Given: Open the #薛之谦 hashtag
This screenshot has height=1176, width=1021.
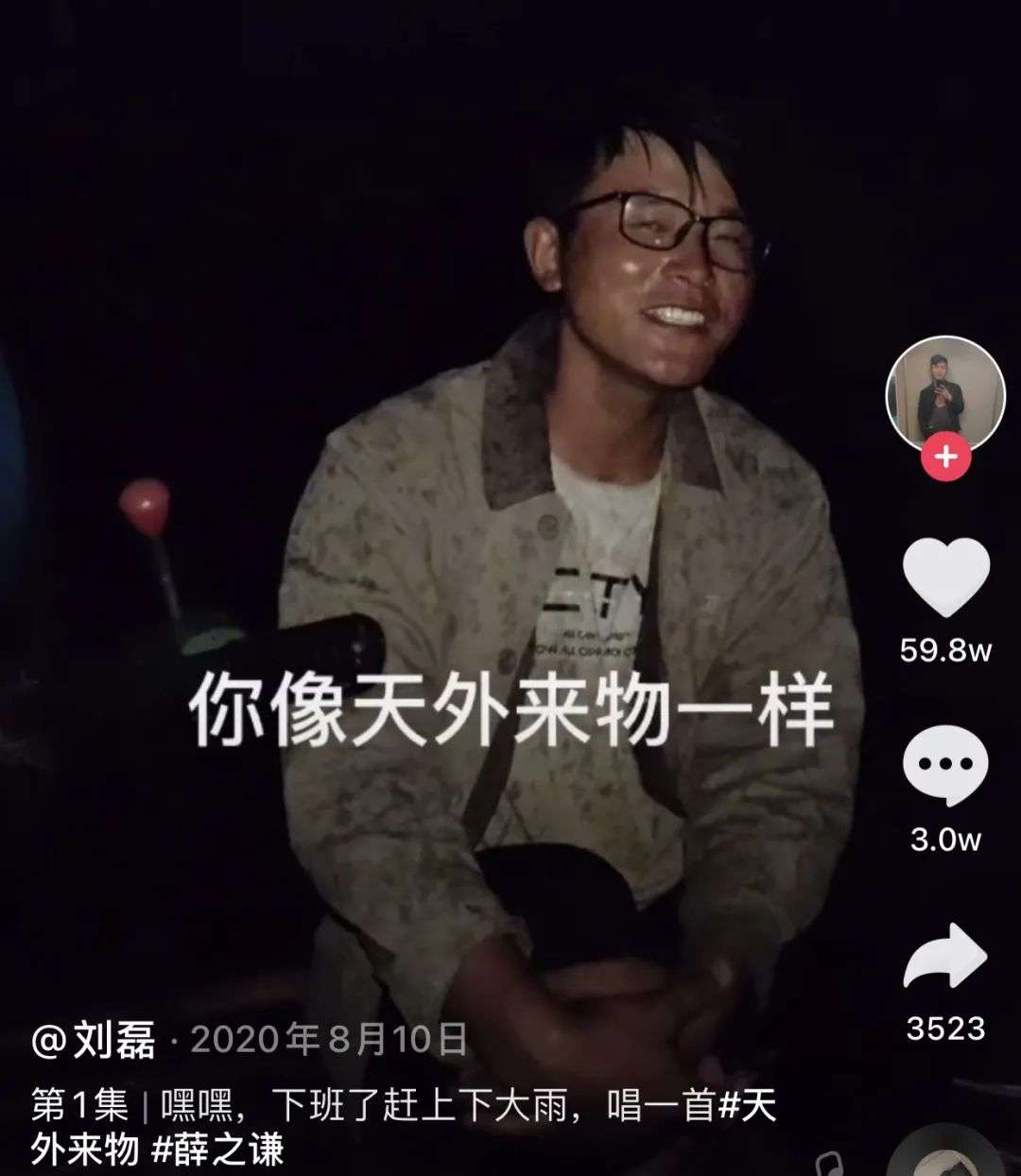Looking at the screenshot, I should pos(217,1150).
